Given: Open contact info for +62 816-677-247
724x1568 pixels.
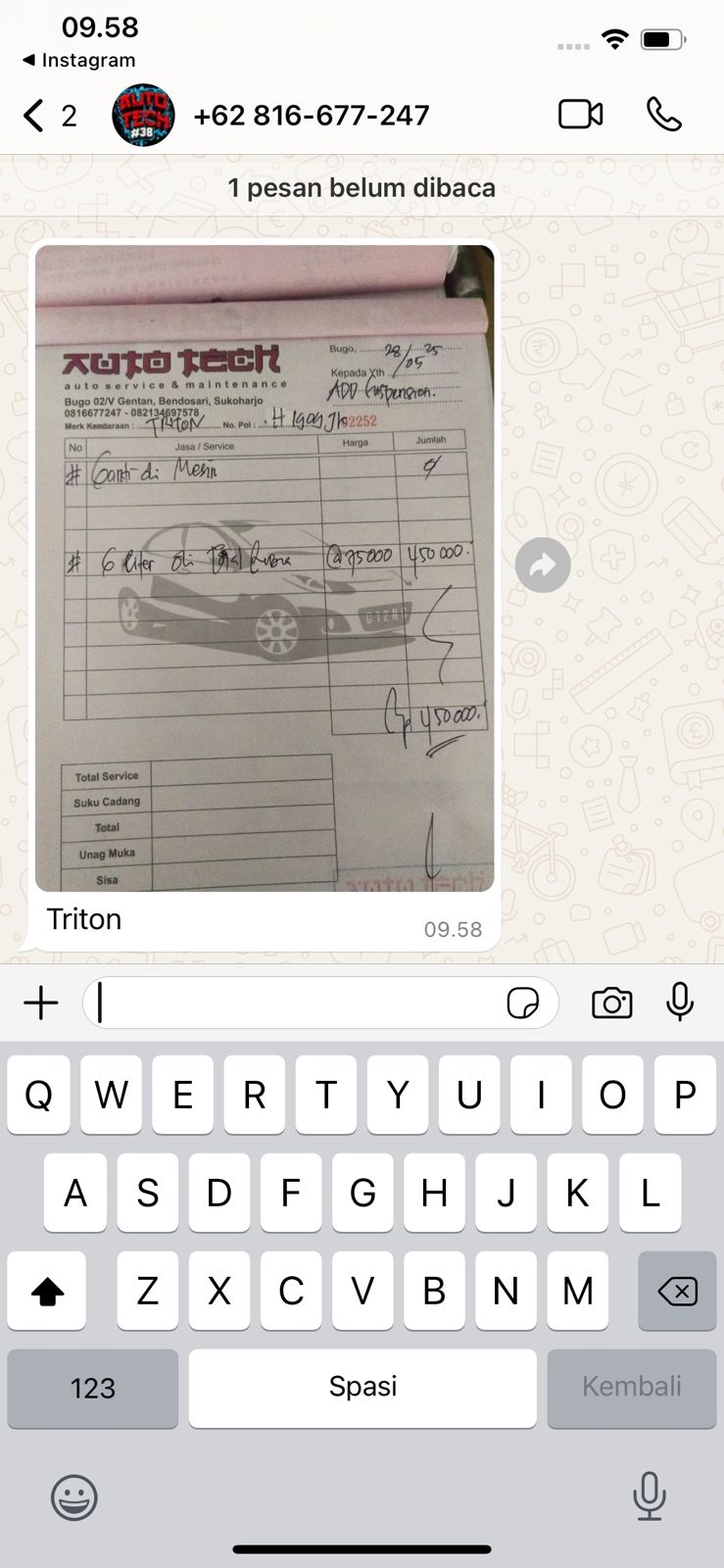Looking at the screenshot, I should pyautogui.click(x=311, y=116).
